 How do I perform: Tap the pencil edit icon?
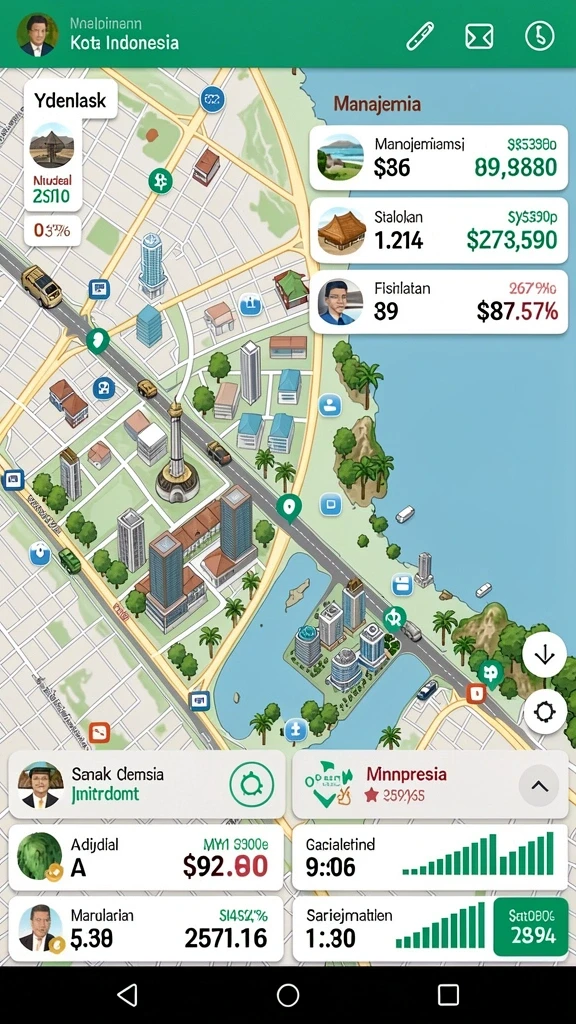click(420, 36)
